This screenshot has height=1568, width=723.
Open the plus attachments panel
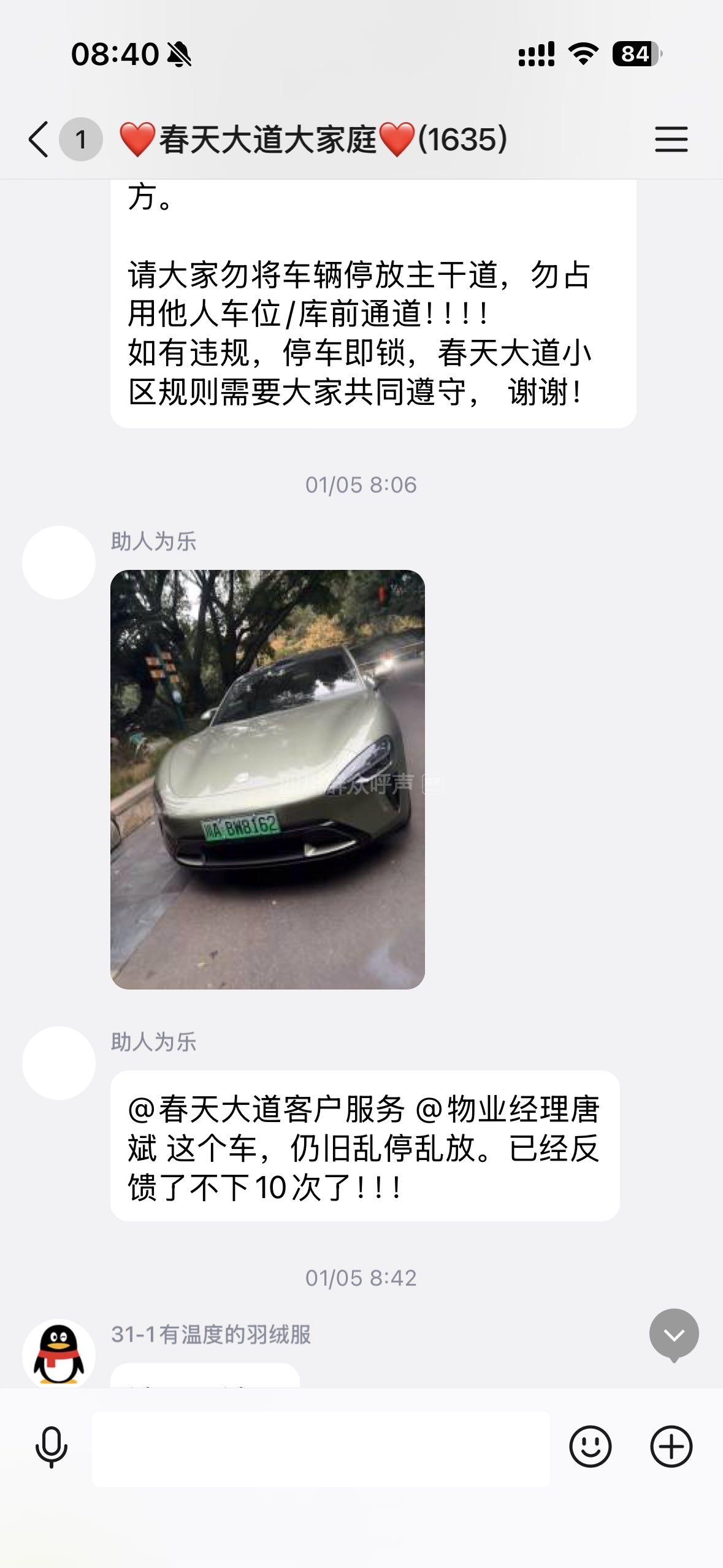(671, 1447)
